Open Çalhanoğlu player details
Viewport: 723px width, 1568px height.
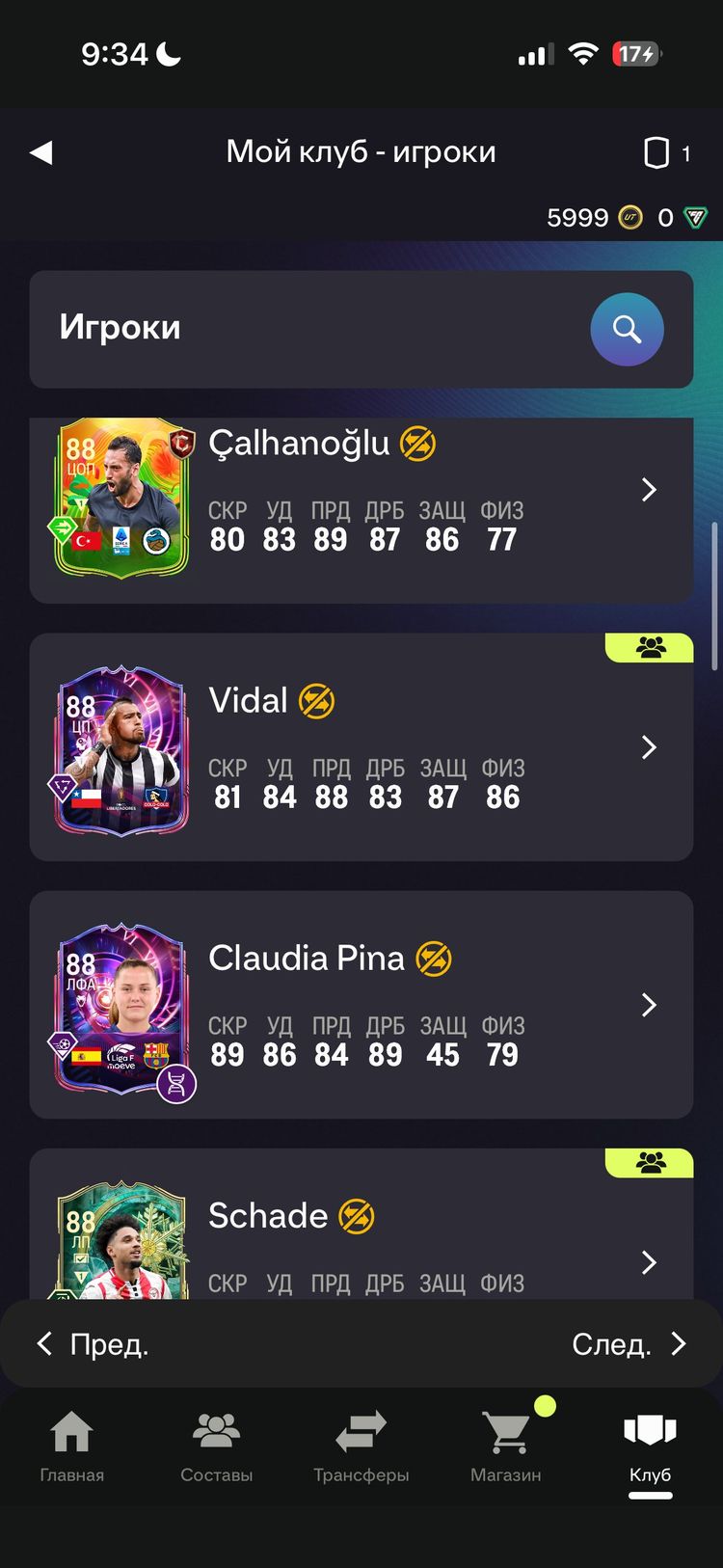(649, 490)
